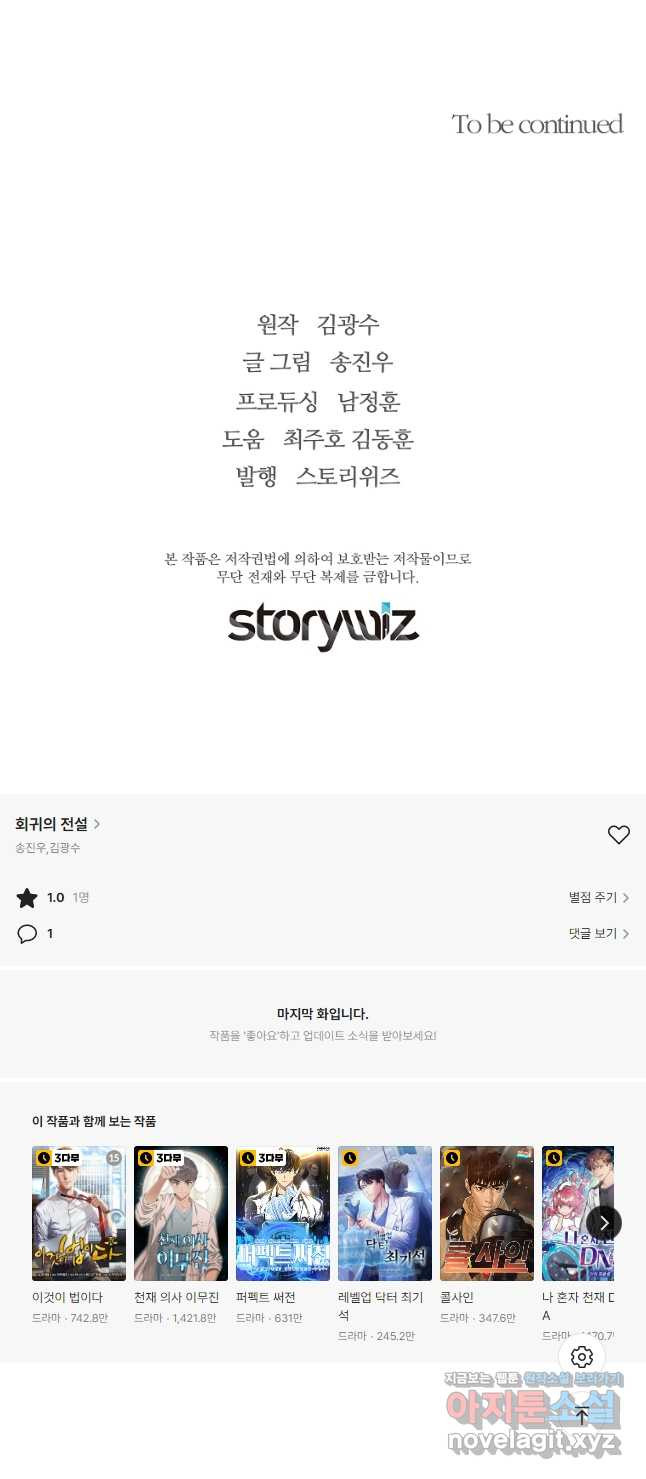
Task: Open the 퍼펙트 써전 webtoon card
Action: 283,1213
